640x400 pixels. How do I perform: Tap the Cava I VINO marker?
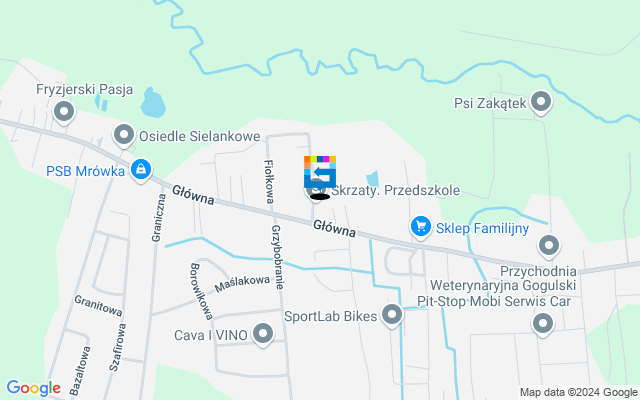[x=264, y=335]
